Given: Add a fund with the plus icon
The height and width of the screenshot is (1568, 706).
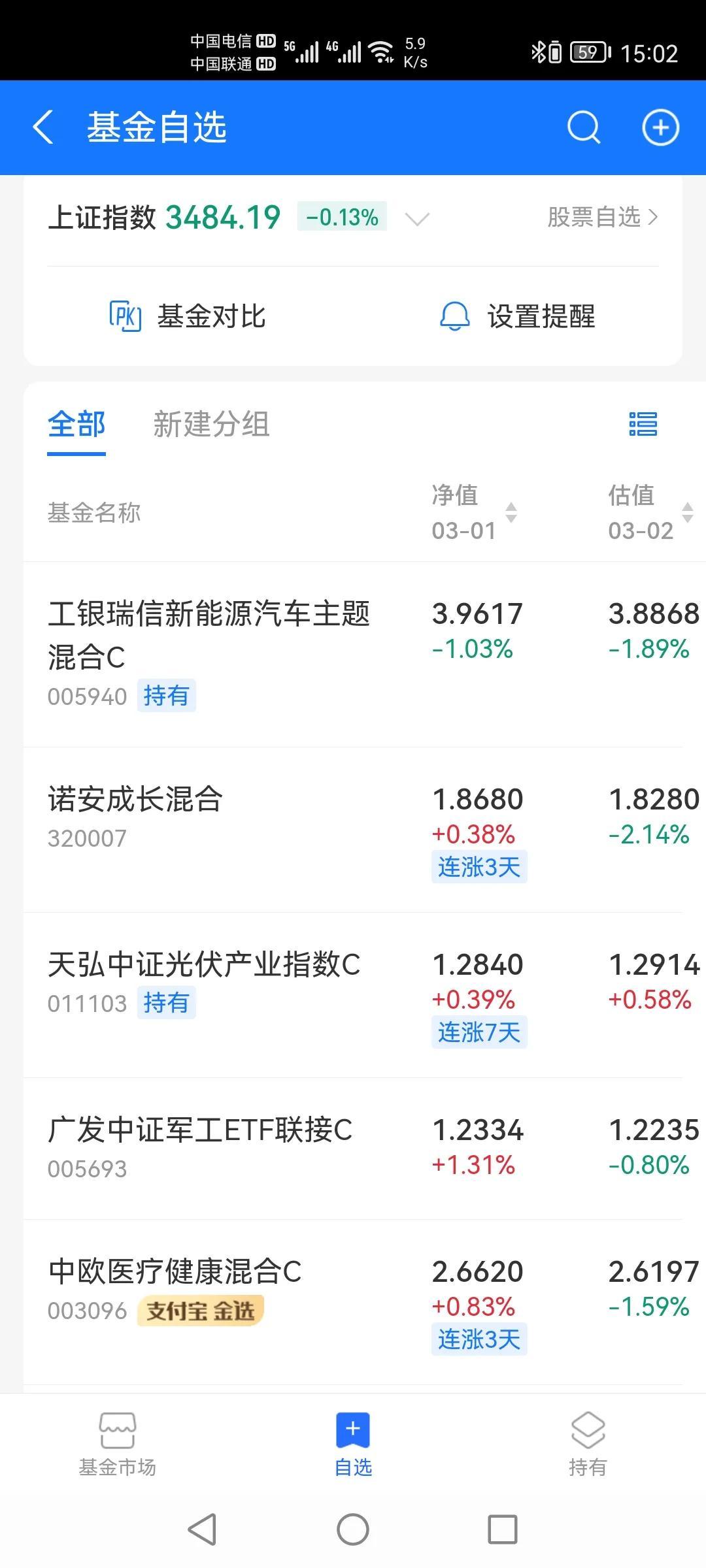Looking at the screenshot, I should (x=660, y=127).
